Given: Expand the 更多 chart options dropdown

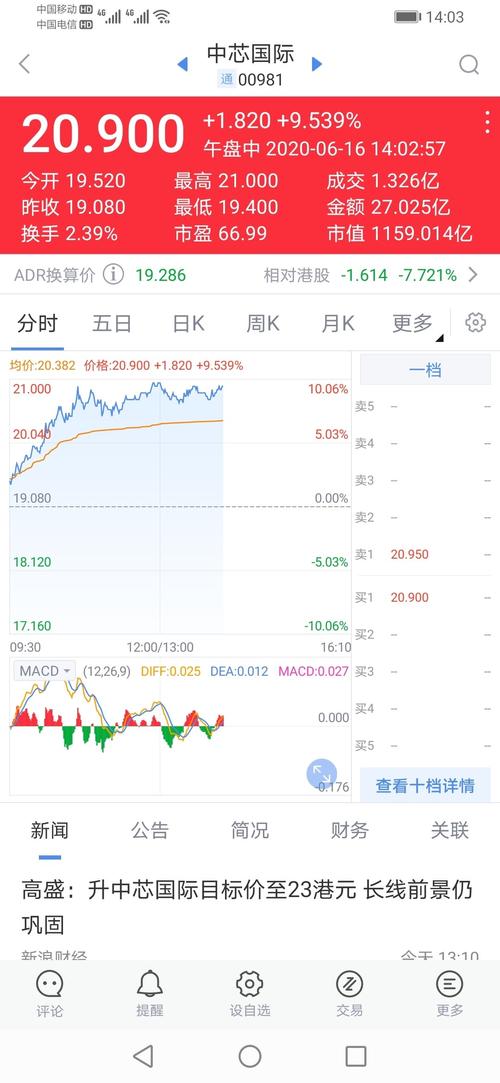Looking at the screenshot, I should pyautogui.click(x=416, y=324).
